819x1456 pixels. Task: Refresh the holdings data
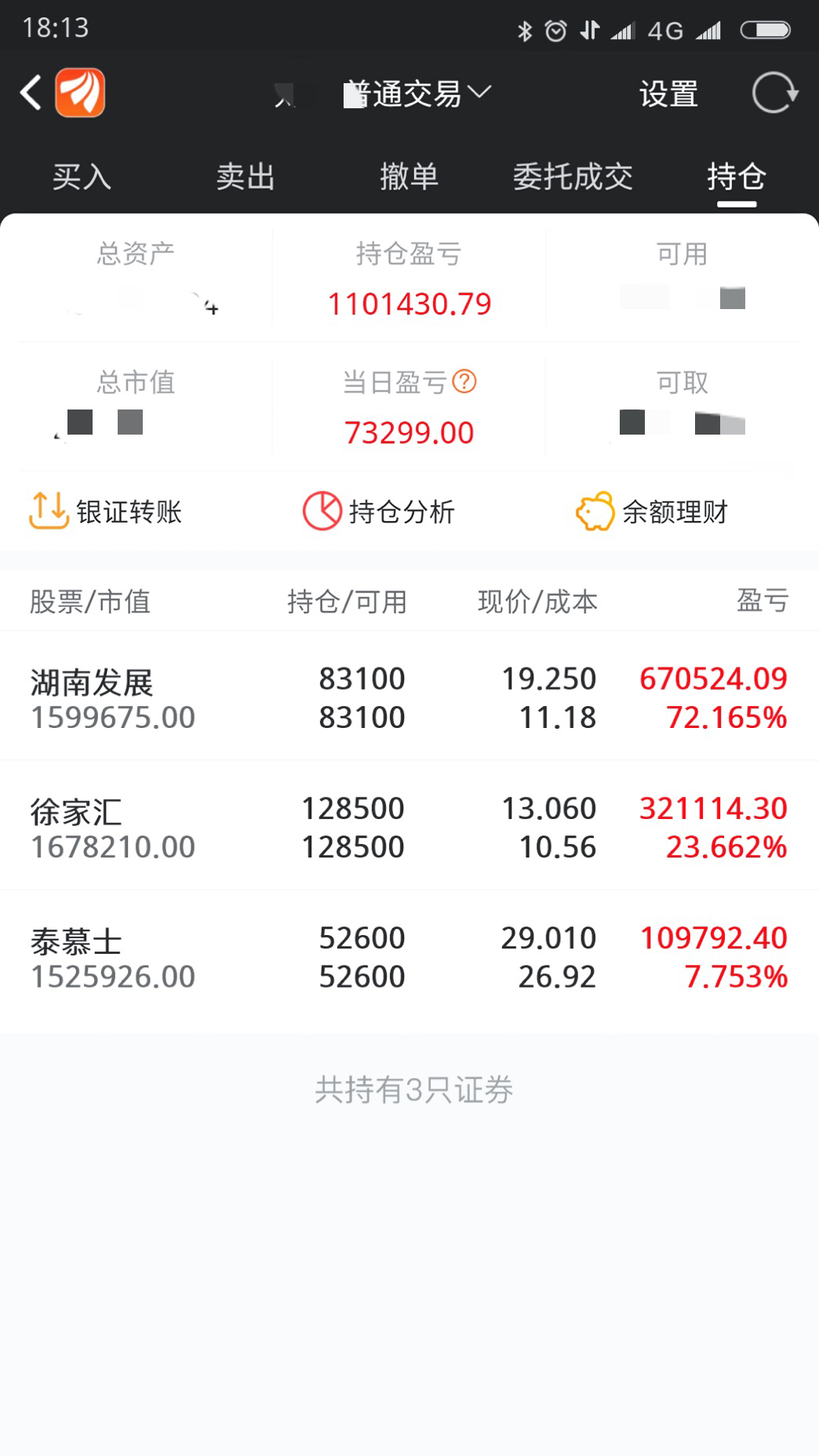point(774,93)
